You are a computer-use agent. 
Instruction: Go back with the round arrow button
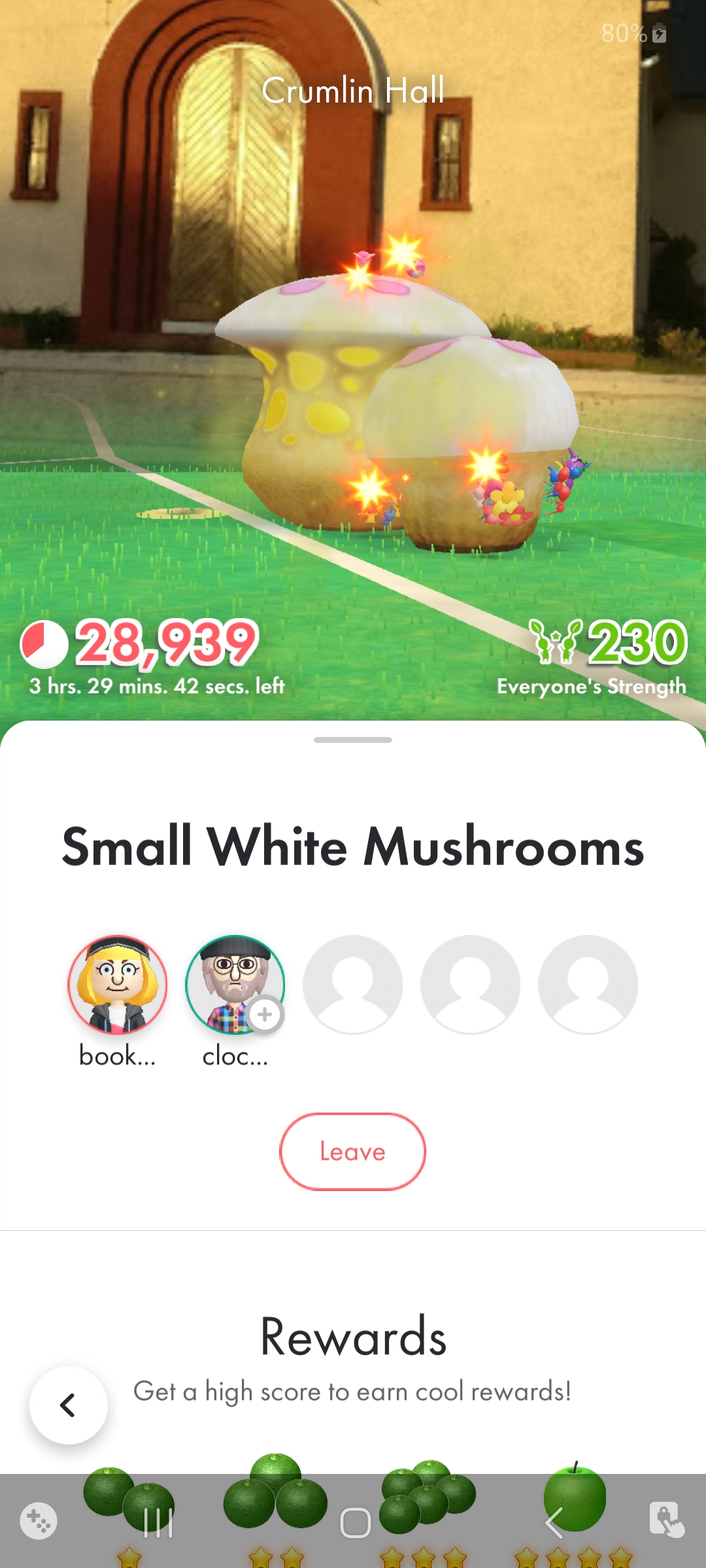(69, 1405)
